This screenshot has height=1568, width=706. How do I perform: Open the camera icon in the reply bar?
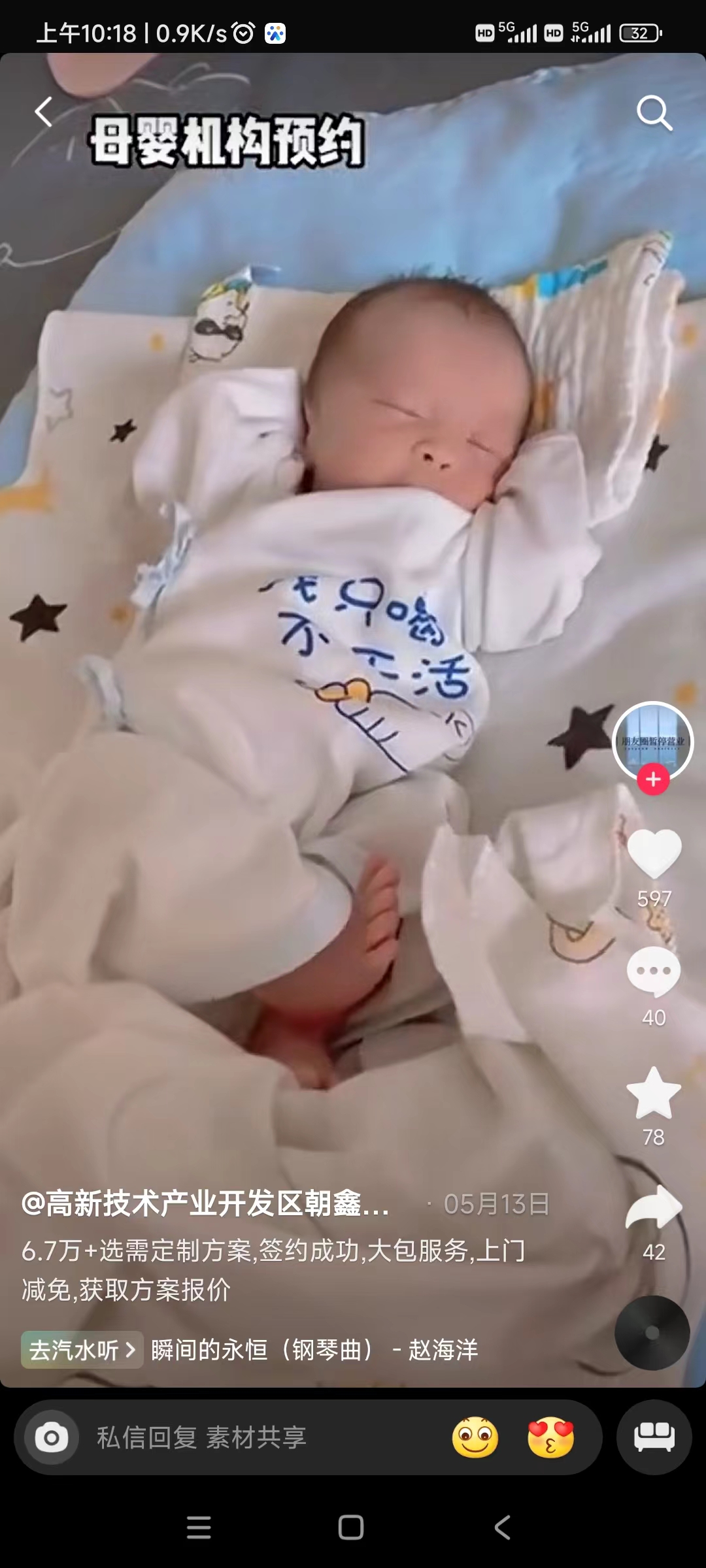pos(52,1437)
